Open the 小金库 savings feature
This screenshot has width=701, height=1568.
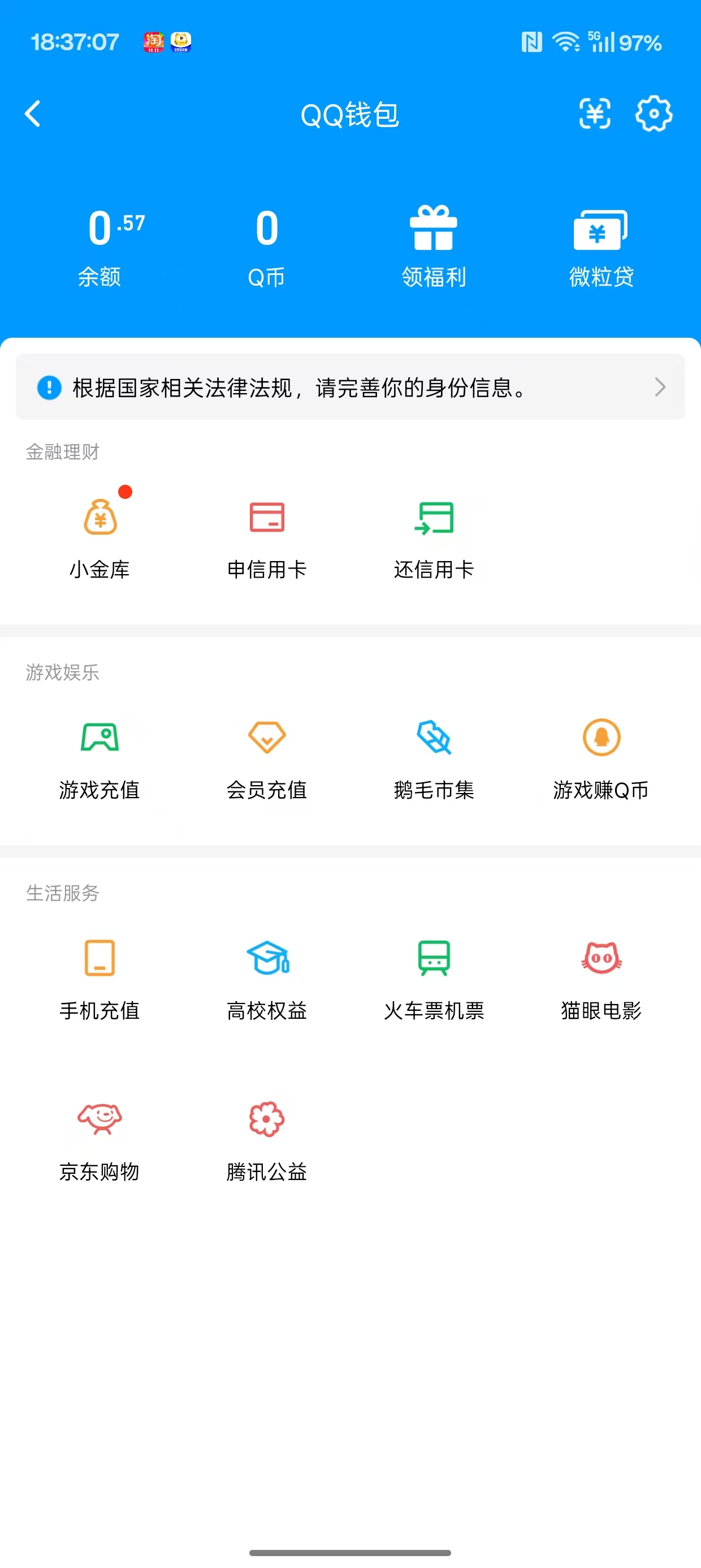pos(101,535)
